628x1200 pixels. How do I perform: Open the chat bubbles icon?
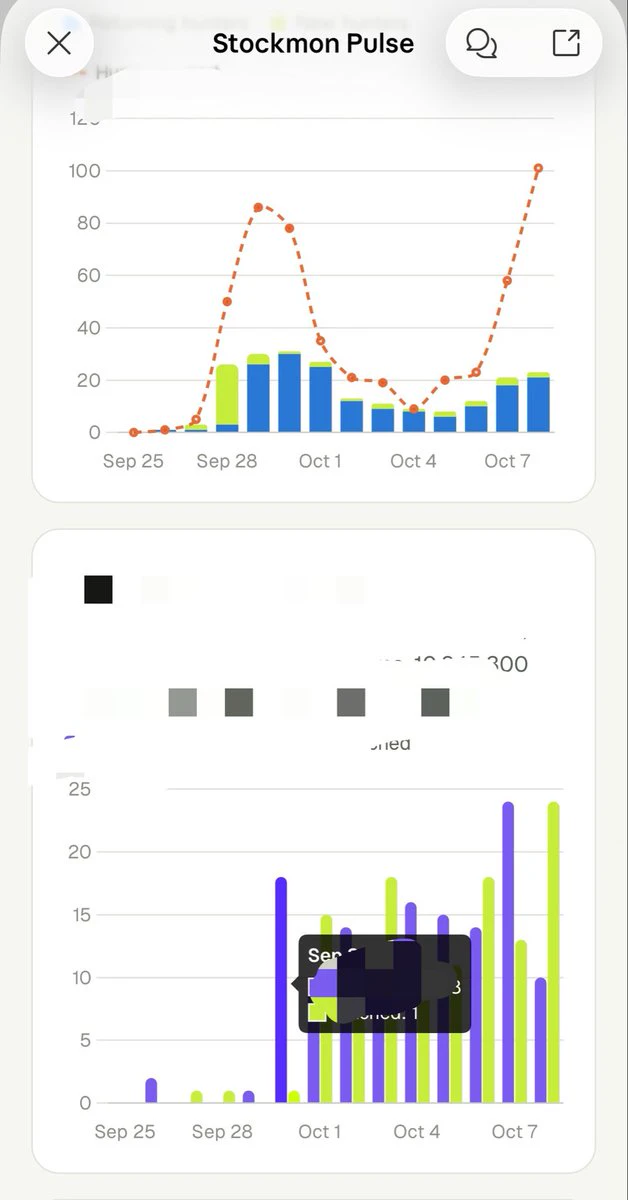[482, 43]
